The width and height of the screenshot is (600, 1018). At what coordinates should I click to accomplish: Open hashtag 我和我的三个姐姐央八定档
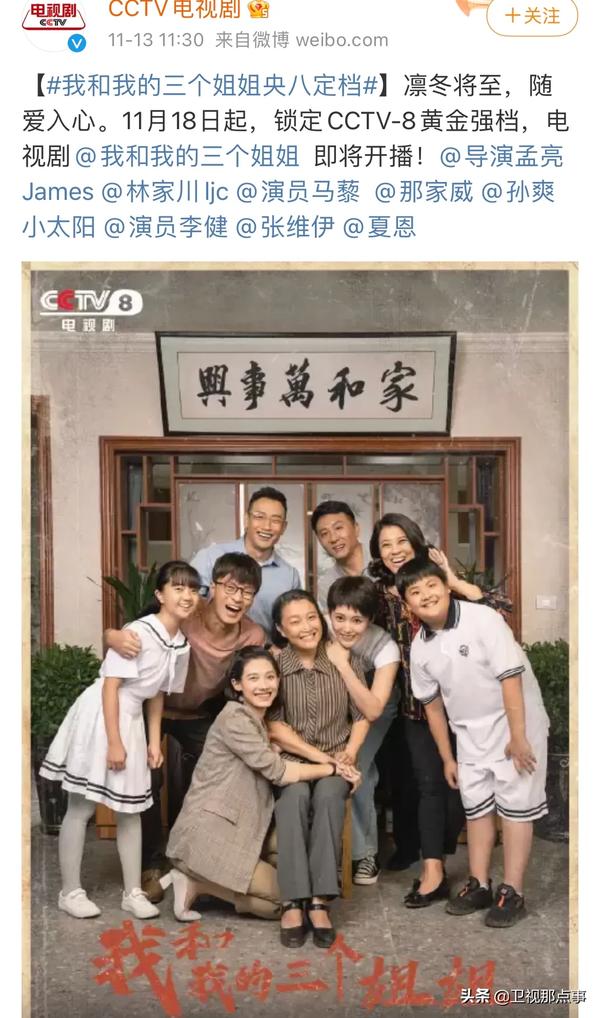point(212,86)
